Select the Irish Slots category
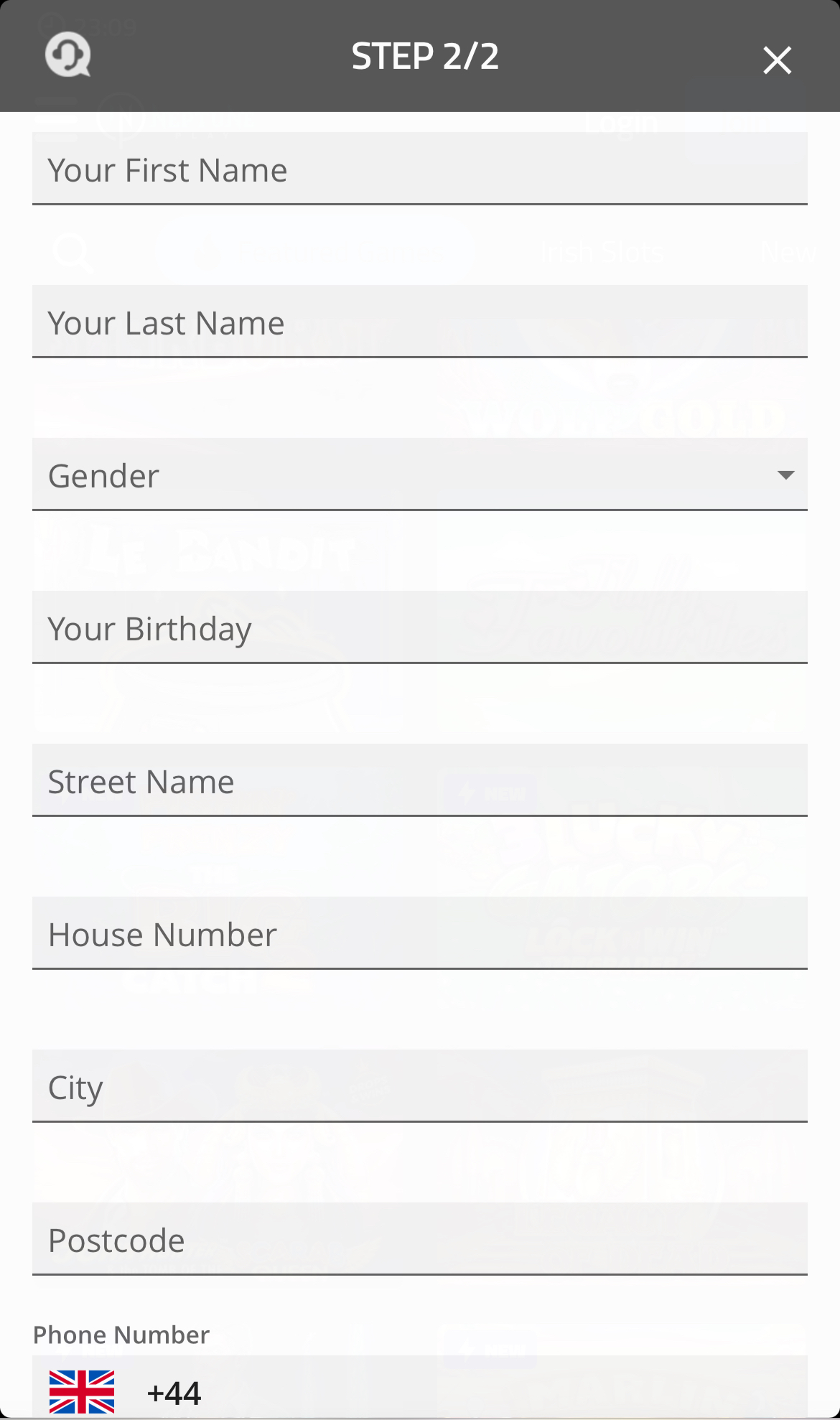Viewport: 840px width, 1420px height. (602, 253)
